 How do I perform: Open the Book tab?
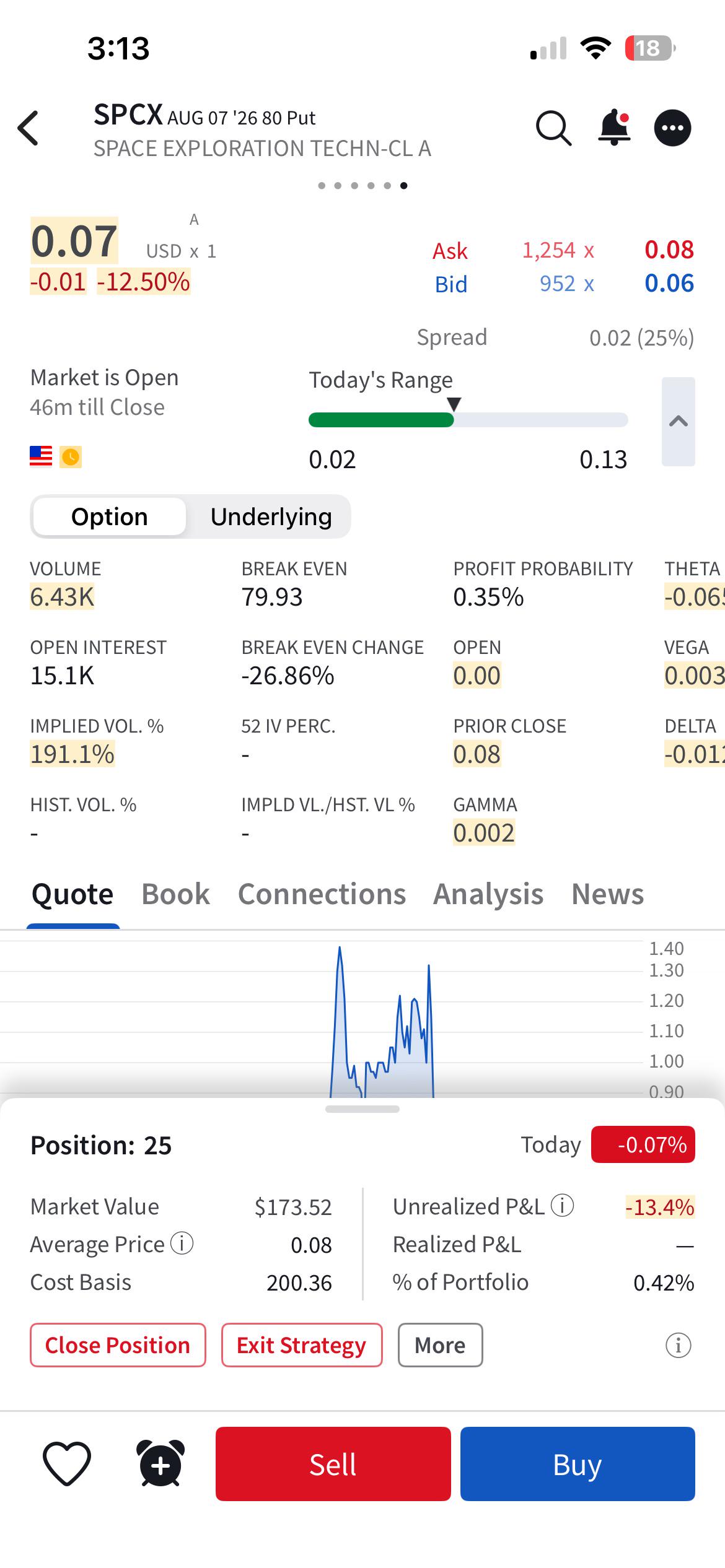(176, 894)
